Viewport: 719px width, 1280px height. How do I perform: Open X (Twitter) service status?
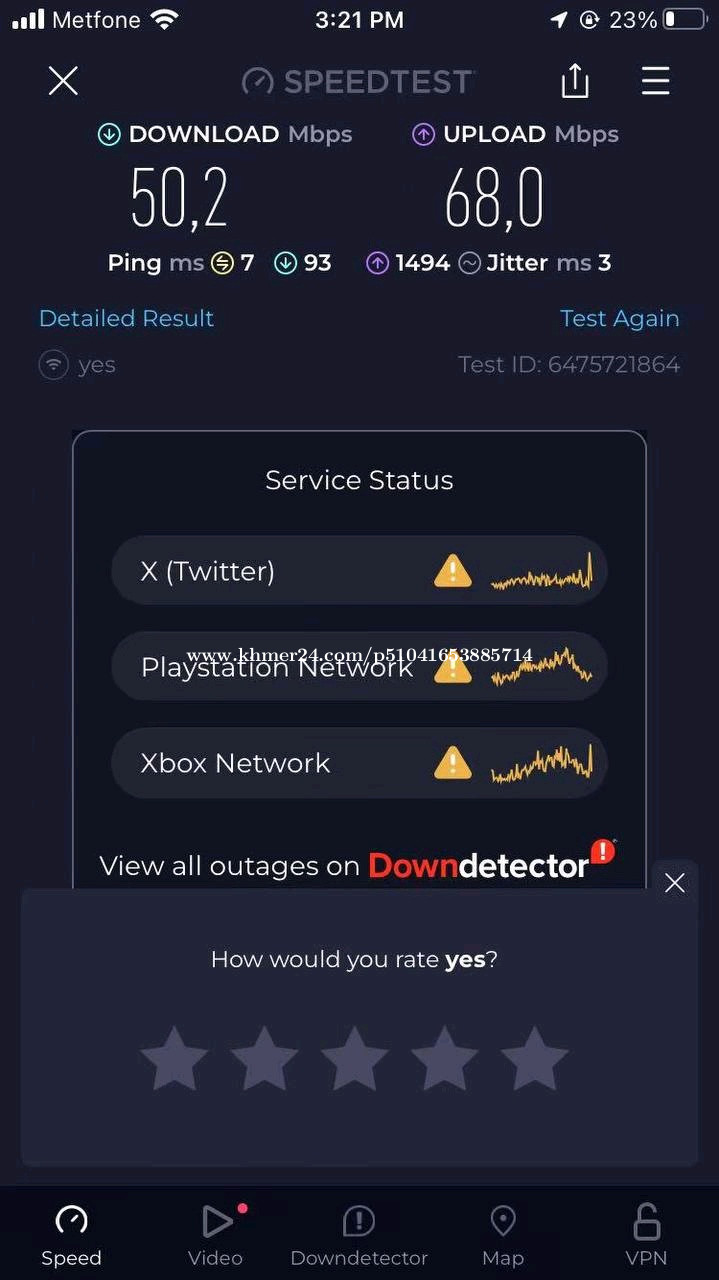click(x=359, y=571)
